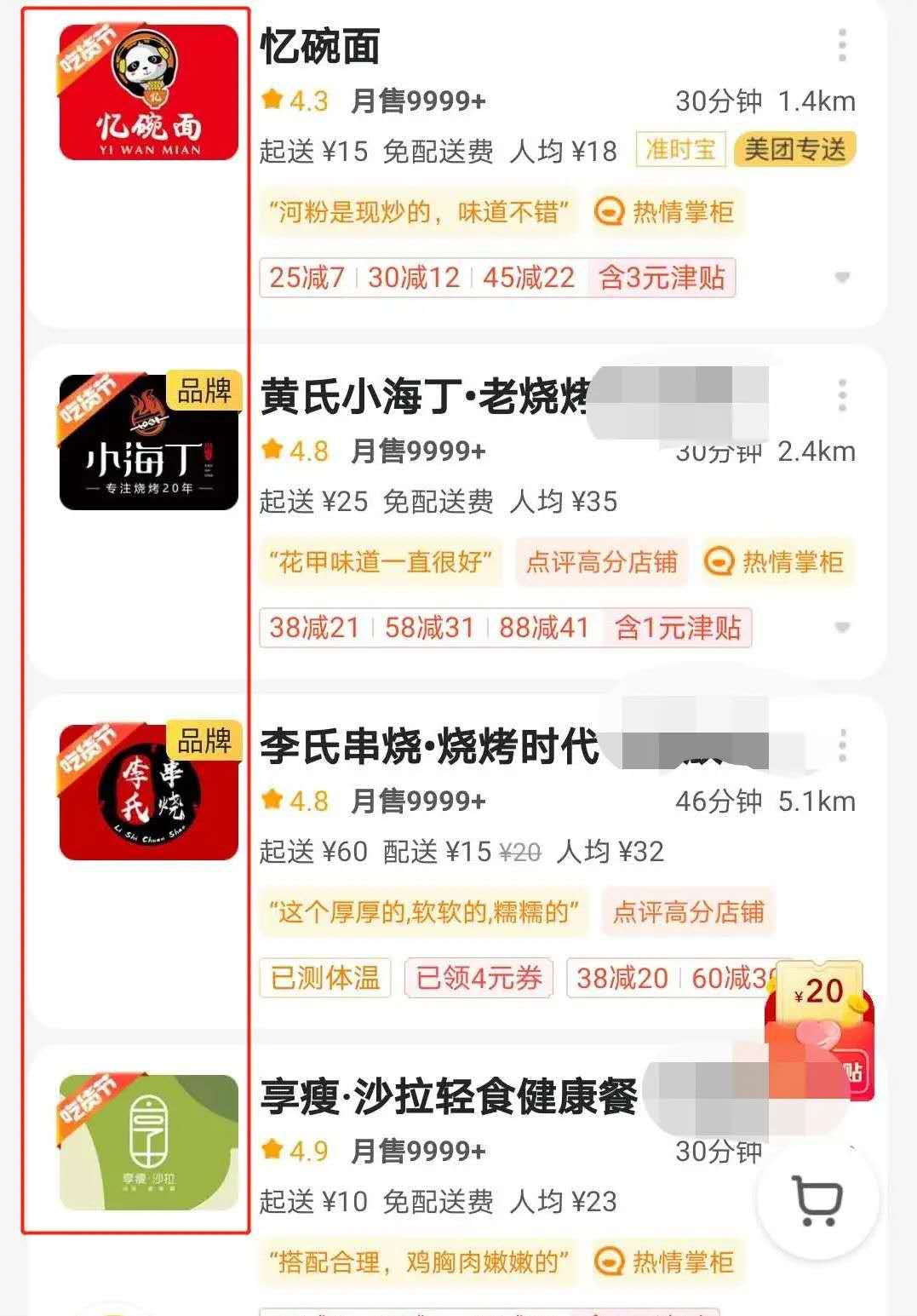The image size is (917, 1316).
Task: Tap the 享瘦沙拉 shop logo
Action: click(149, 1142)
